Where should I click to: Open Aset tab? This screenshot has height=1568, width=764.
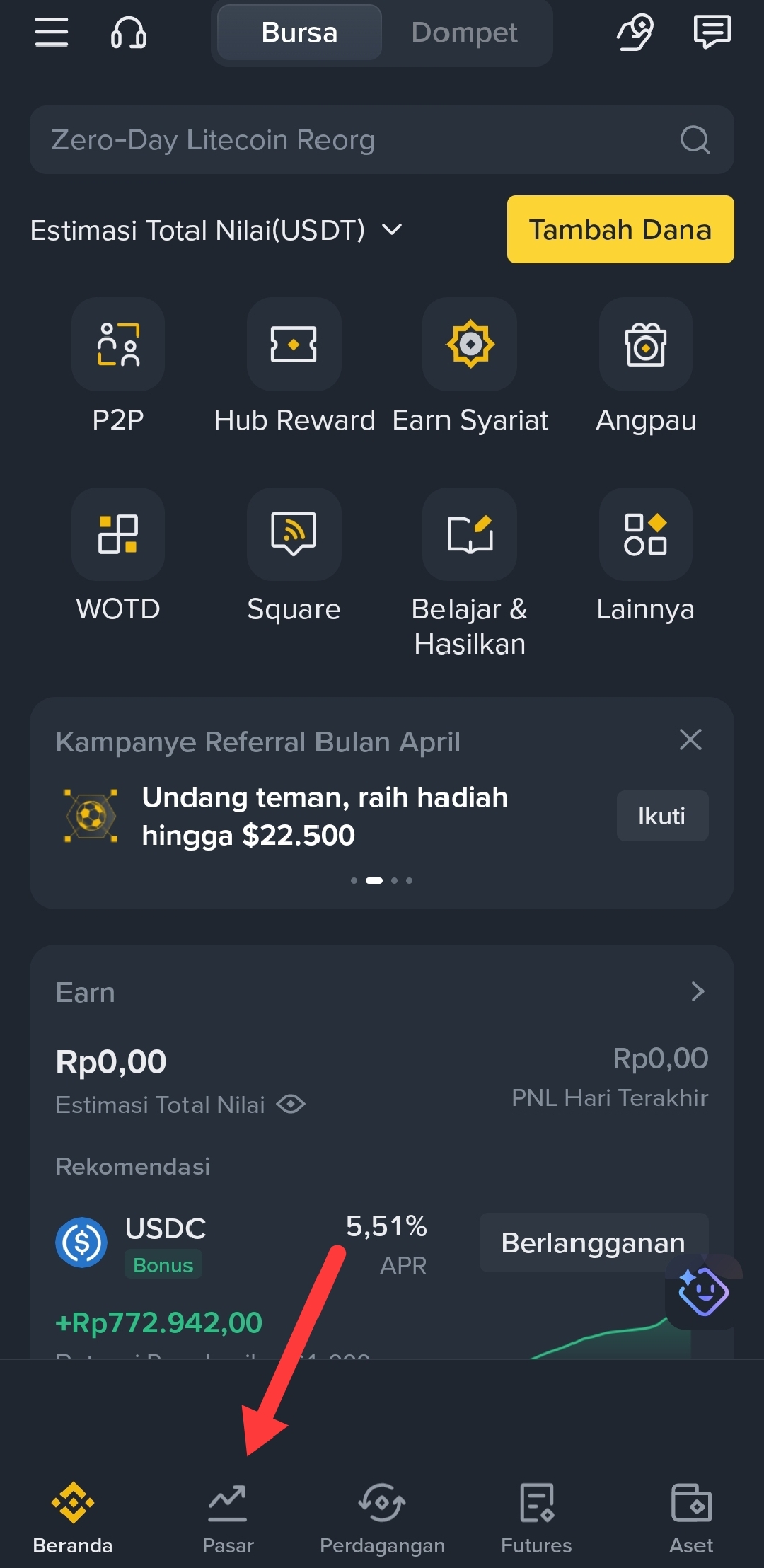690,1516
